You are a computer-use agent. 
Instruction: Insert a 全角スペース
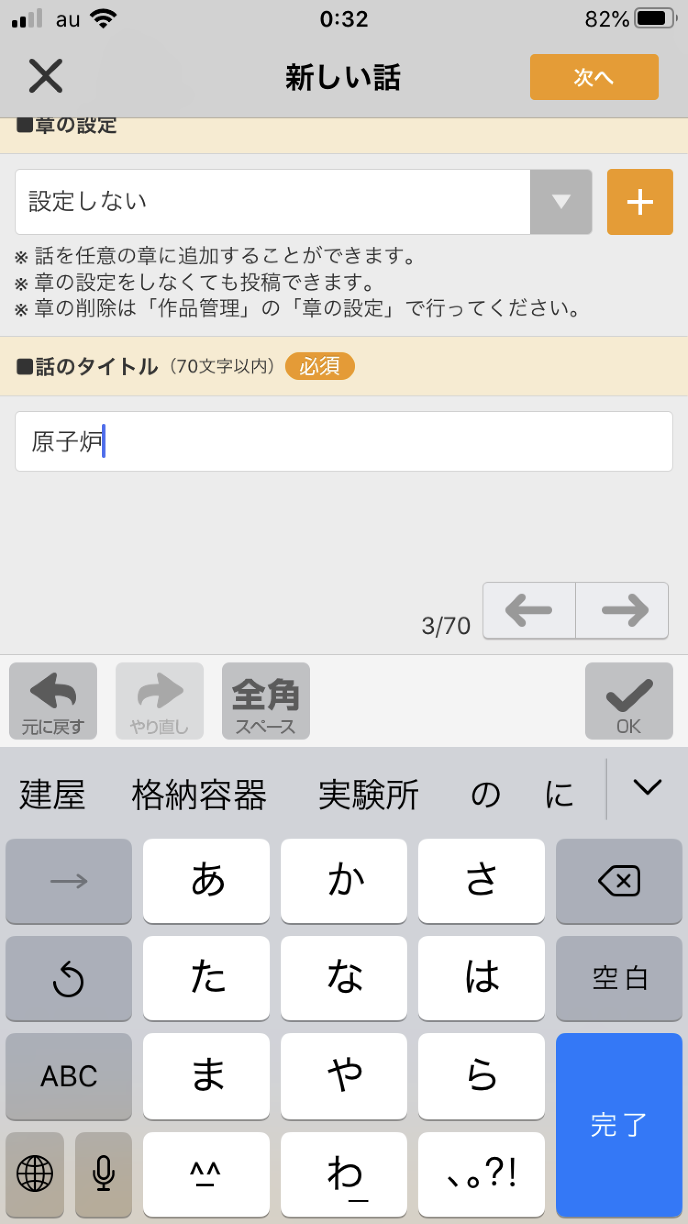coord(265,701)
